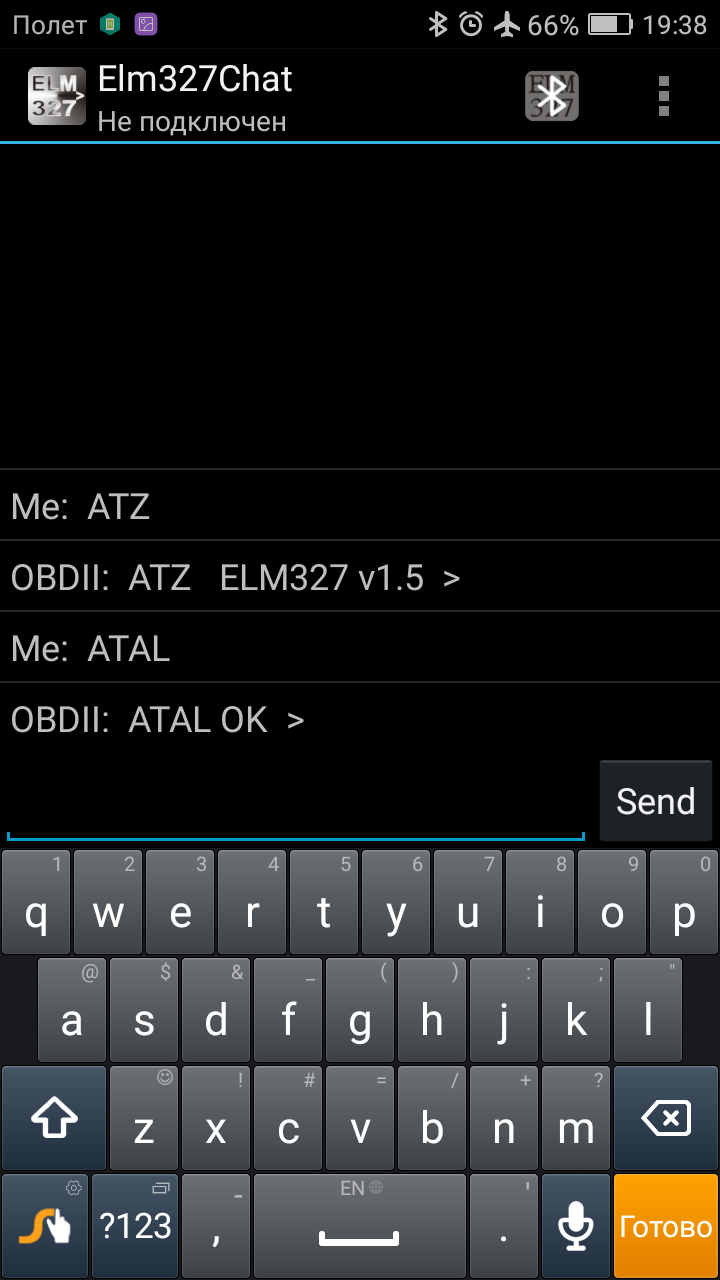This screenshot has height=1280, width=720.
Task: Switch keyboard to ?123 symbols
Action: 136,1226
